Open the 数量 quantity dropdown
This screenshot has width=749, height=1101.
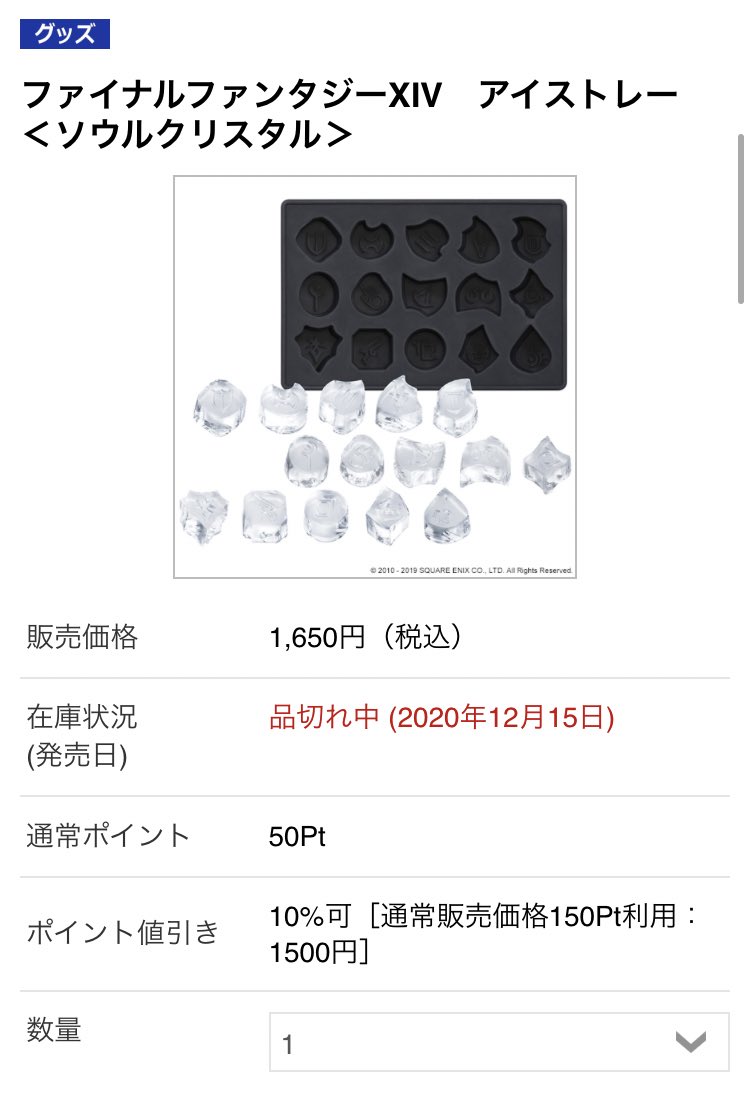click(498, 1044)
